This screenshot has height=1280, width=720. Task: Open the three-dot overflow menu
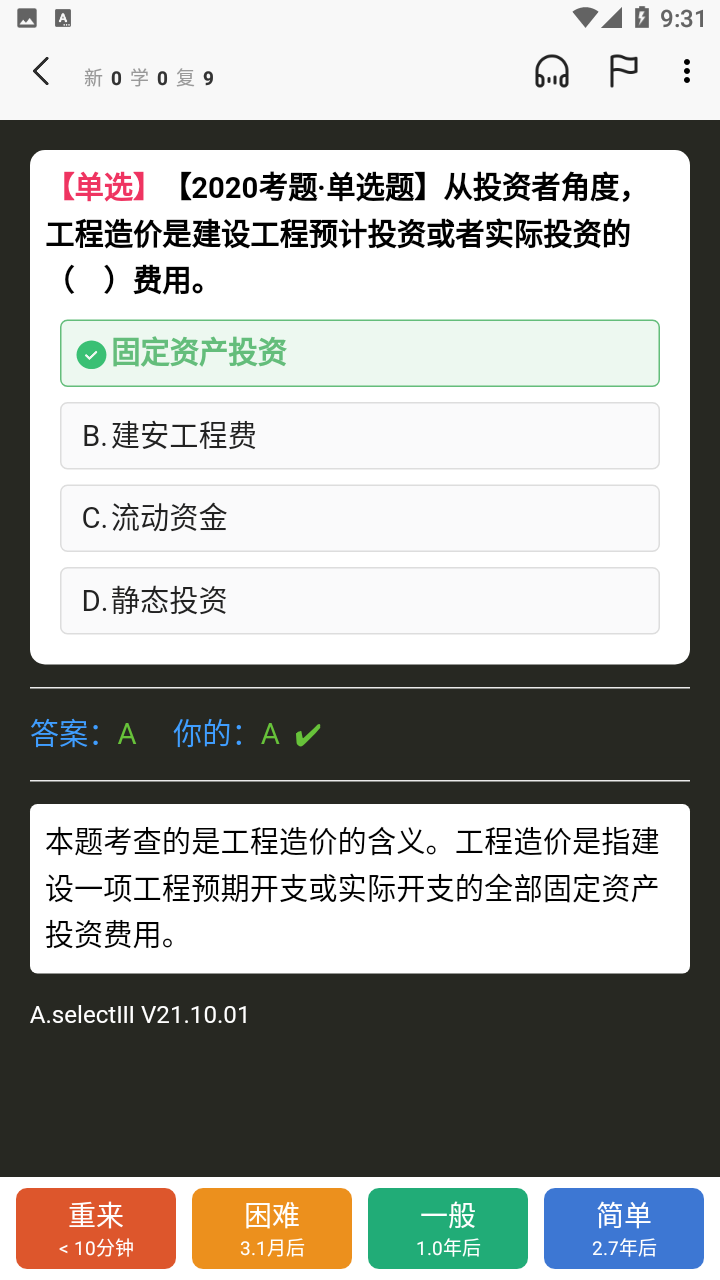tap(686, 71)
